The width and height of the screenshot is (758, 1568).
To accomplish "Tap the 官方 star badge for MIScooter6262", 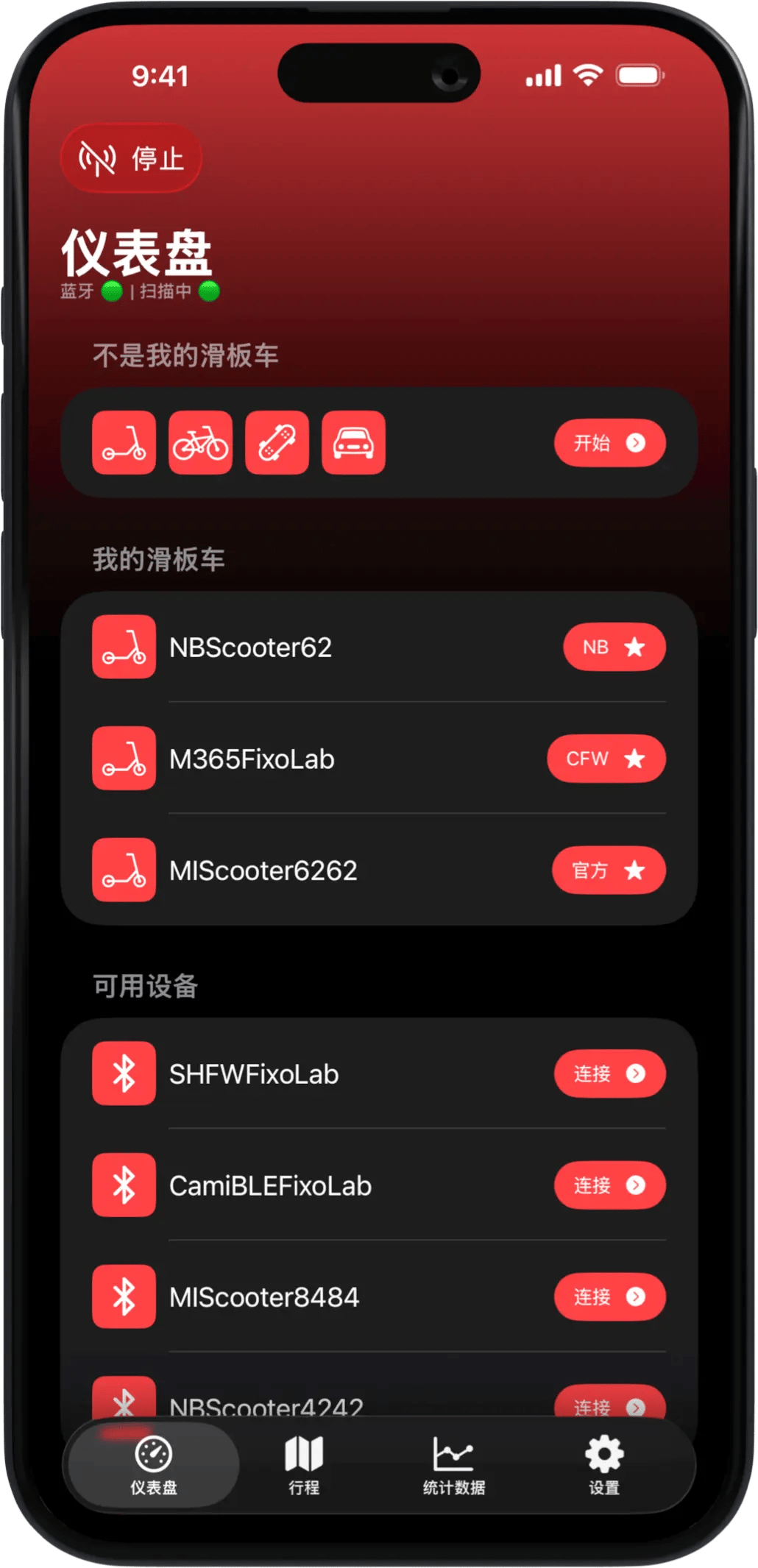I will click(x=609, y=870).
